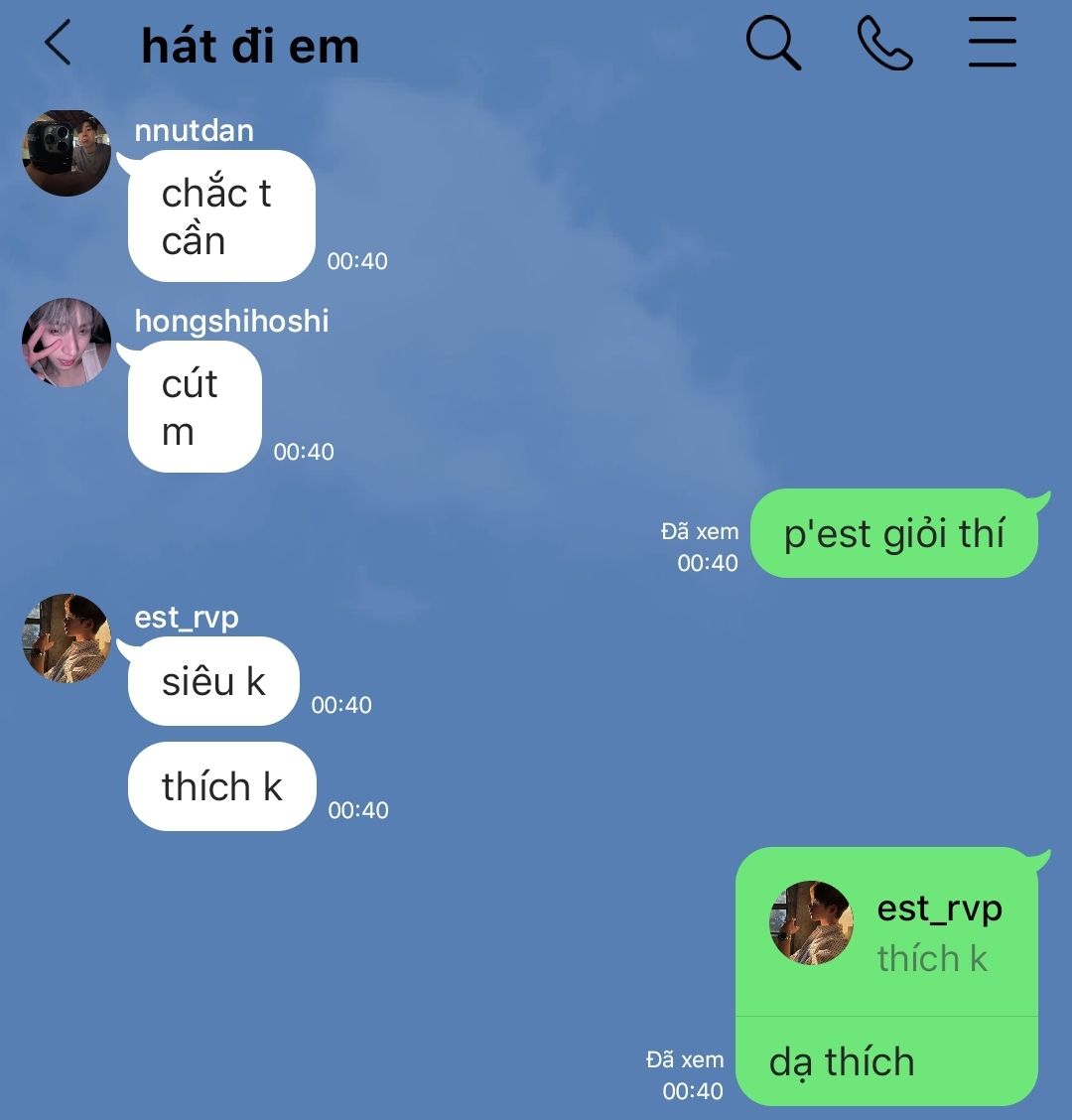
Task: View est_rvp's profile from the avatar
Action: coord(67,638)
